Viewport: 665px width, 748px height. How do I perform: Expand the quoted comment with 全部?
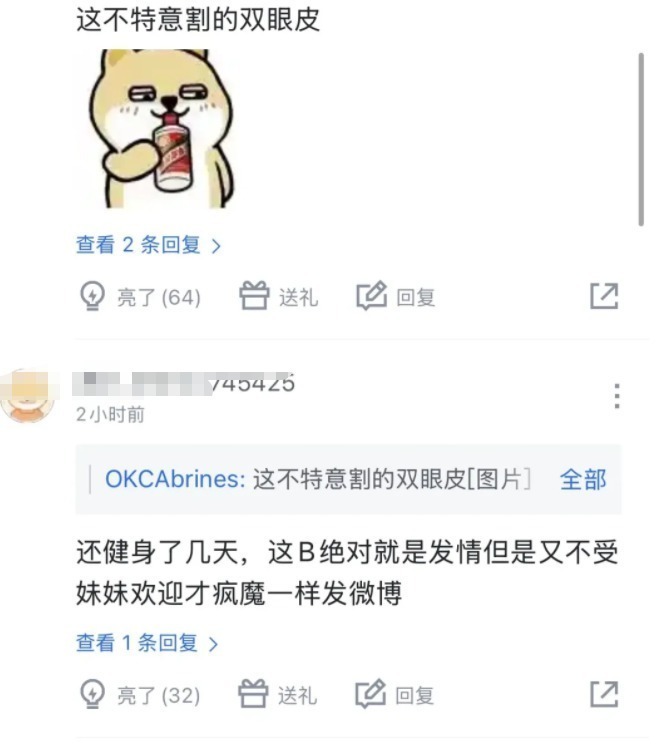[583, 479]
